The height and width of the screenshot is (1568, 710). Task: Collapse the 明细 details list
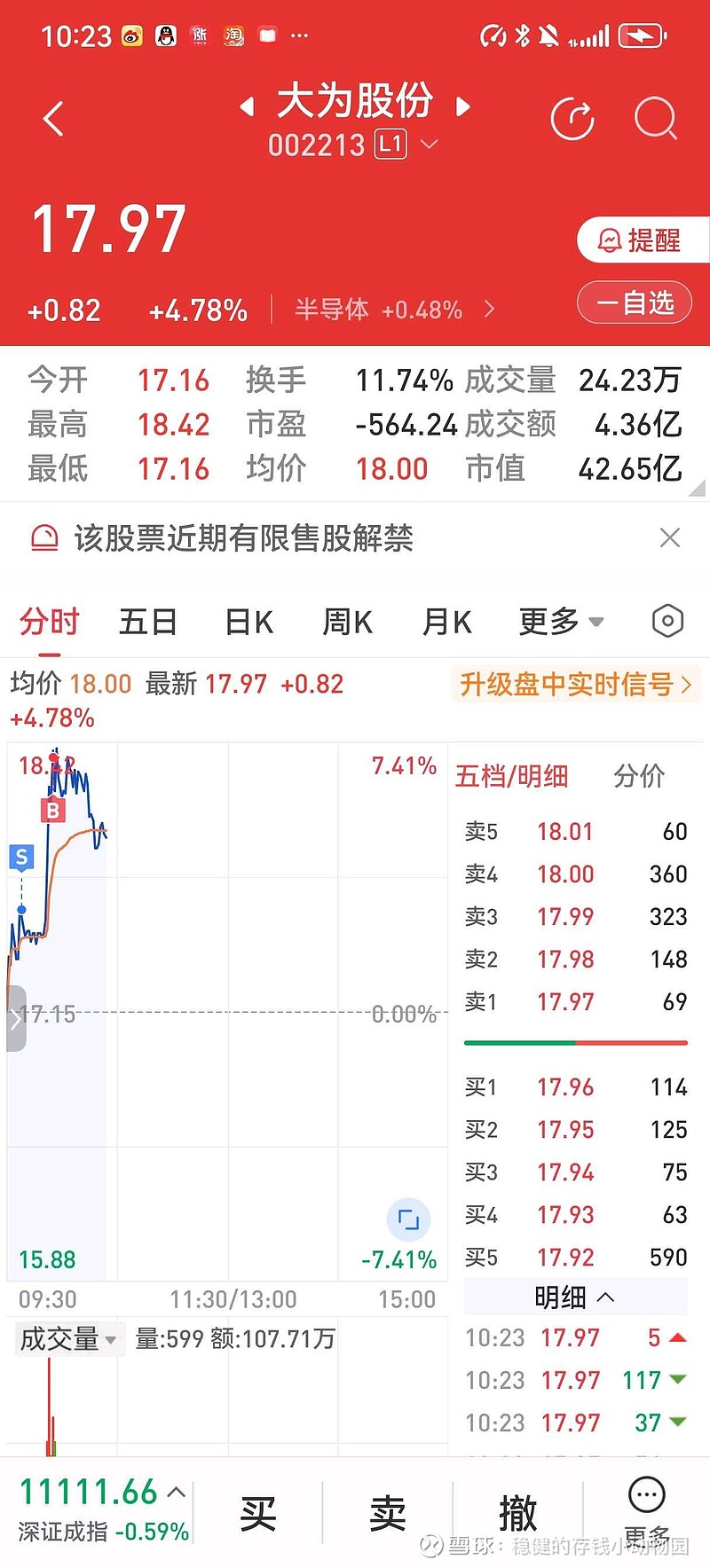[x=575, y=1298]
